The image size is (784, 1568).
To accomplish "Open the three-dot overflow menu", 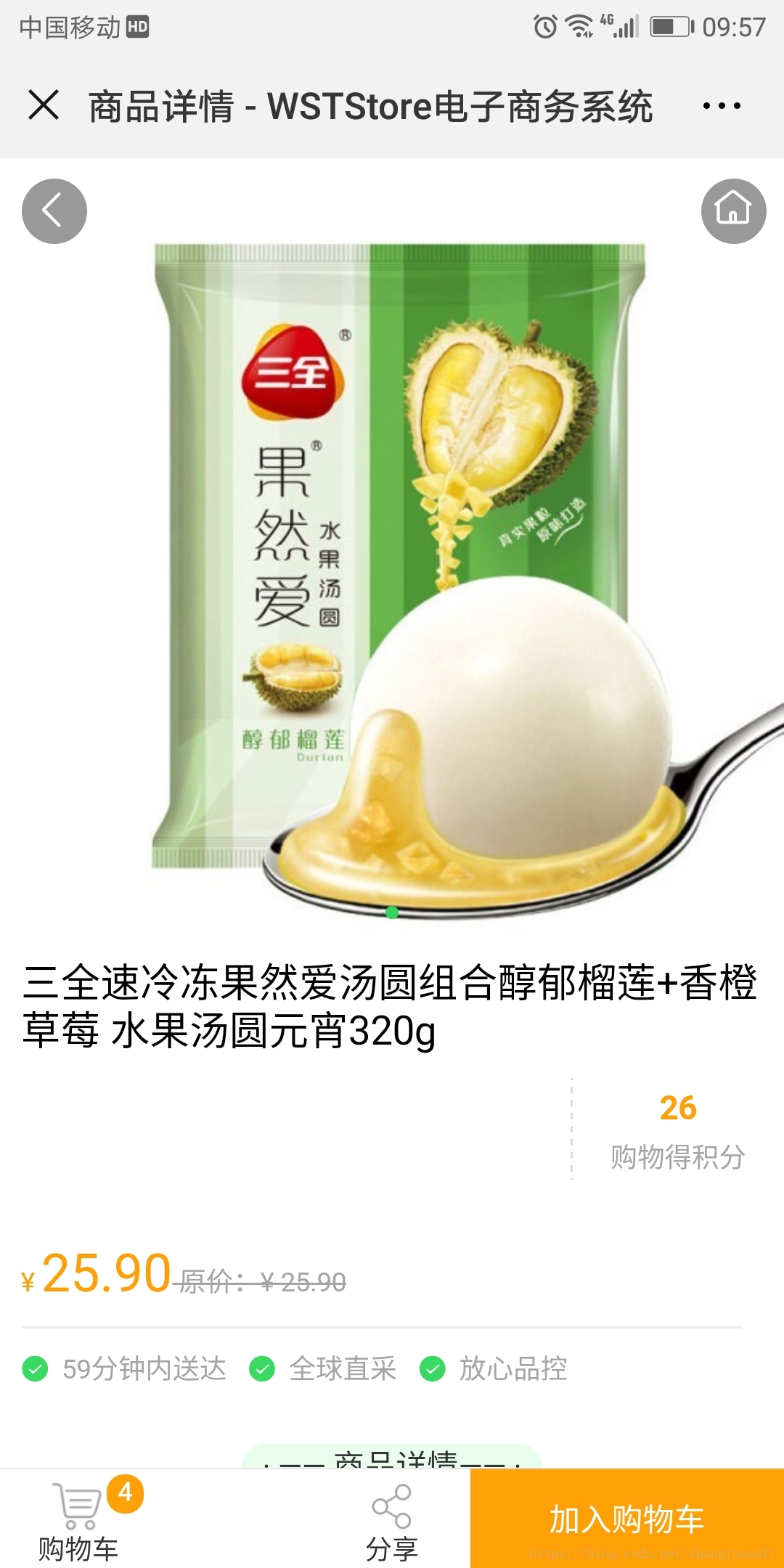I will coord(721,106).
